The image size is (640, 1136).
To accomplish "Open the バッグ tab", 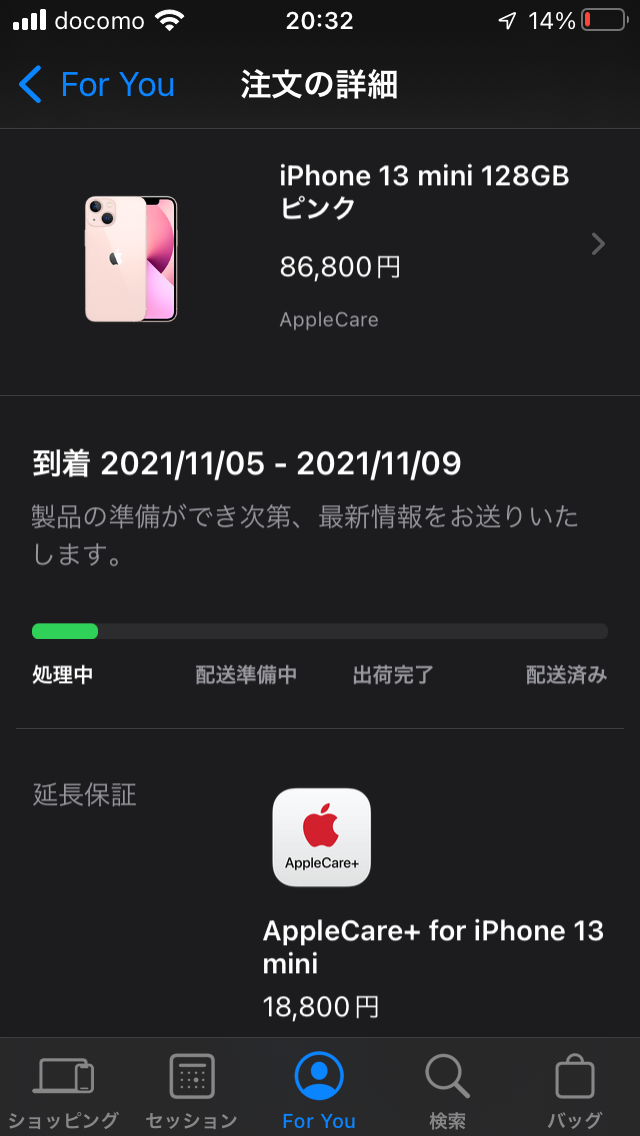I will pos(575,1090).
